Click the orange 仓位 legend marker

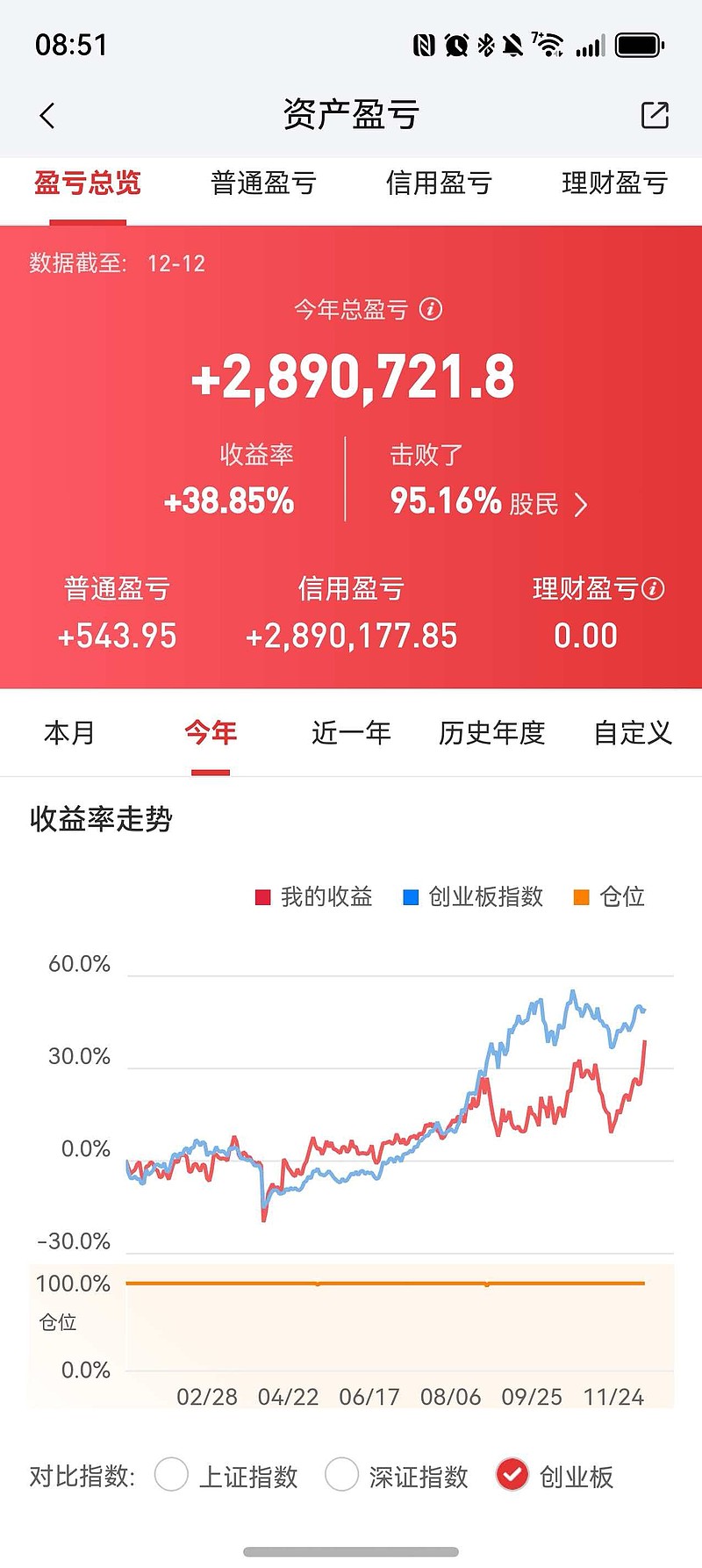click(x=581, y=896)
